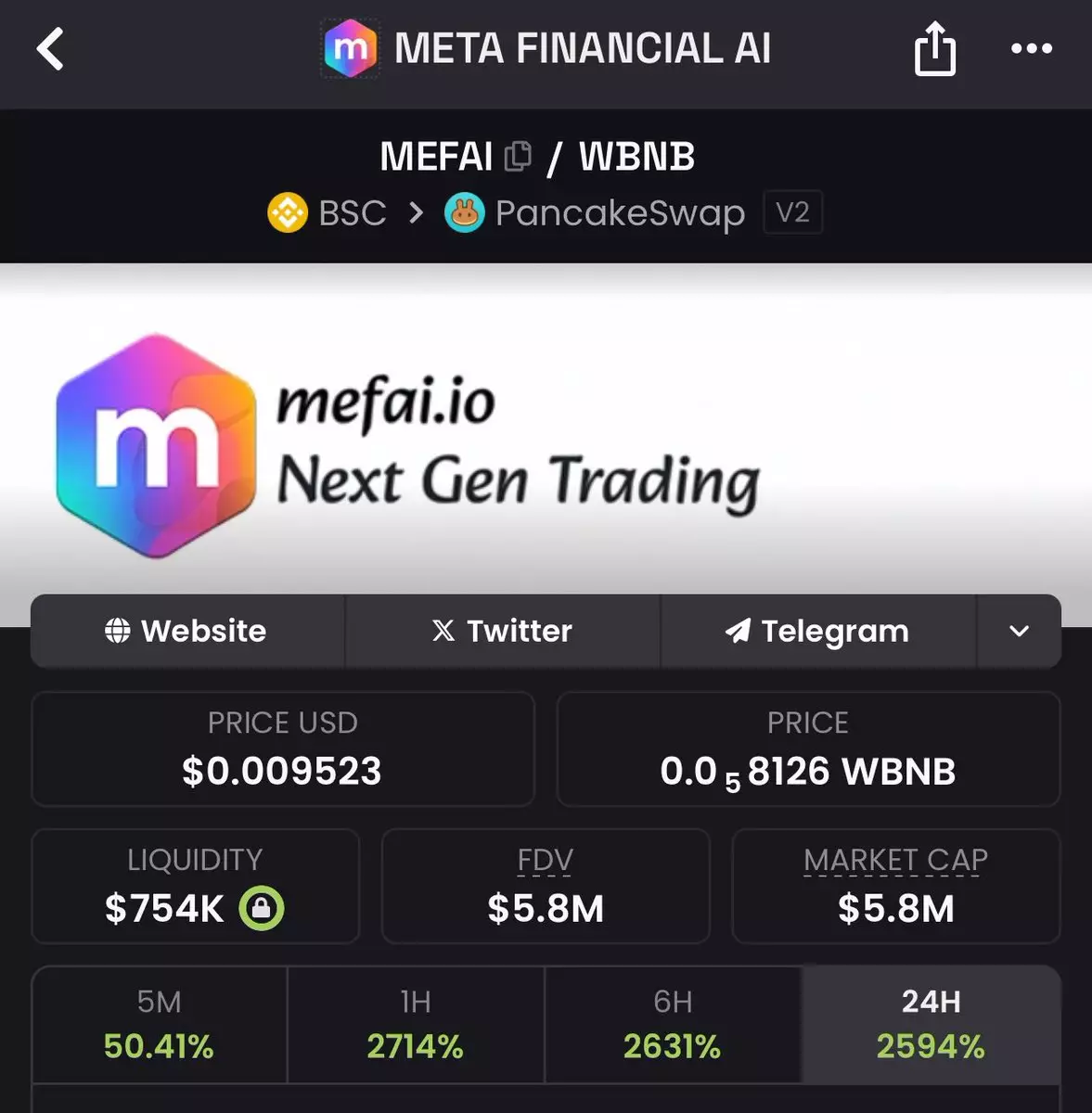Go back using the top-left arrow
The image size is (1092, 1113).
click(51, 49)
